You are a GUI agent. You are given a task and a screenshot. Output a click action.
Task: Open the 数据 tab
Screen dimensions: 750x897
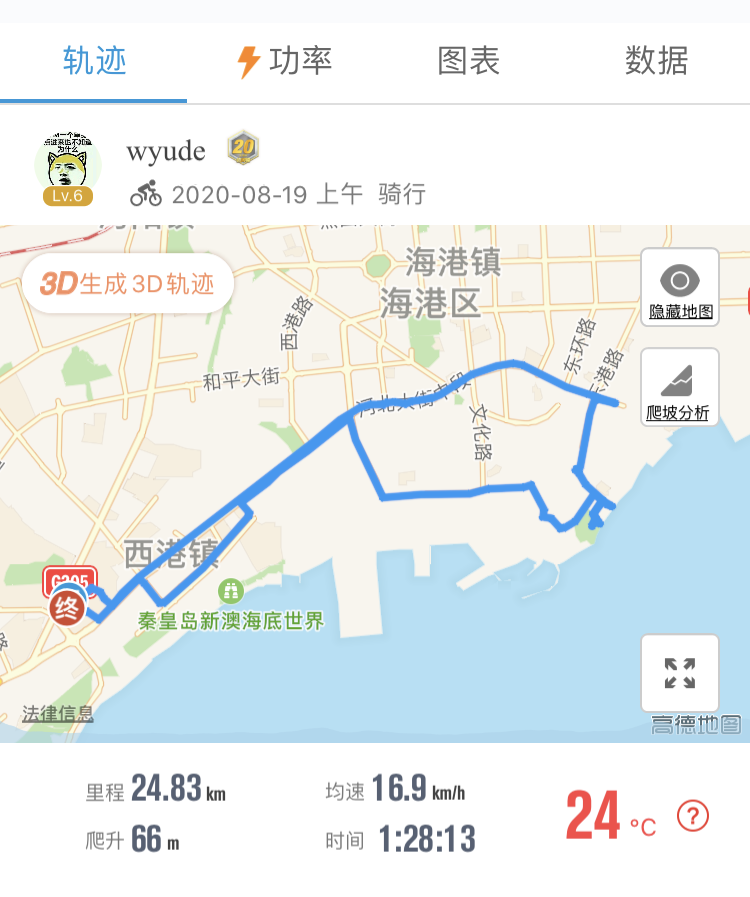click(x=656, y=61)
